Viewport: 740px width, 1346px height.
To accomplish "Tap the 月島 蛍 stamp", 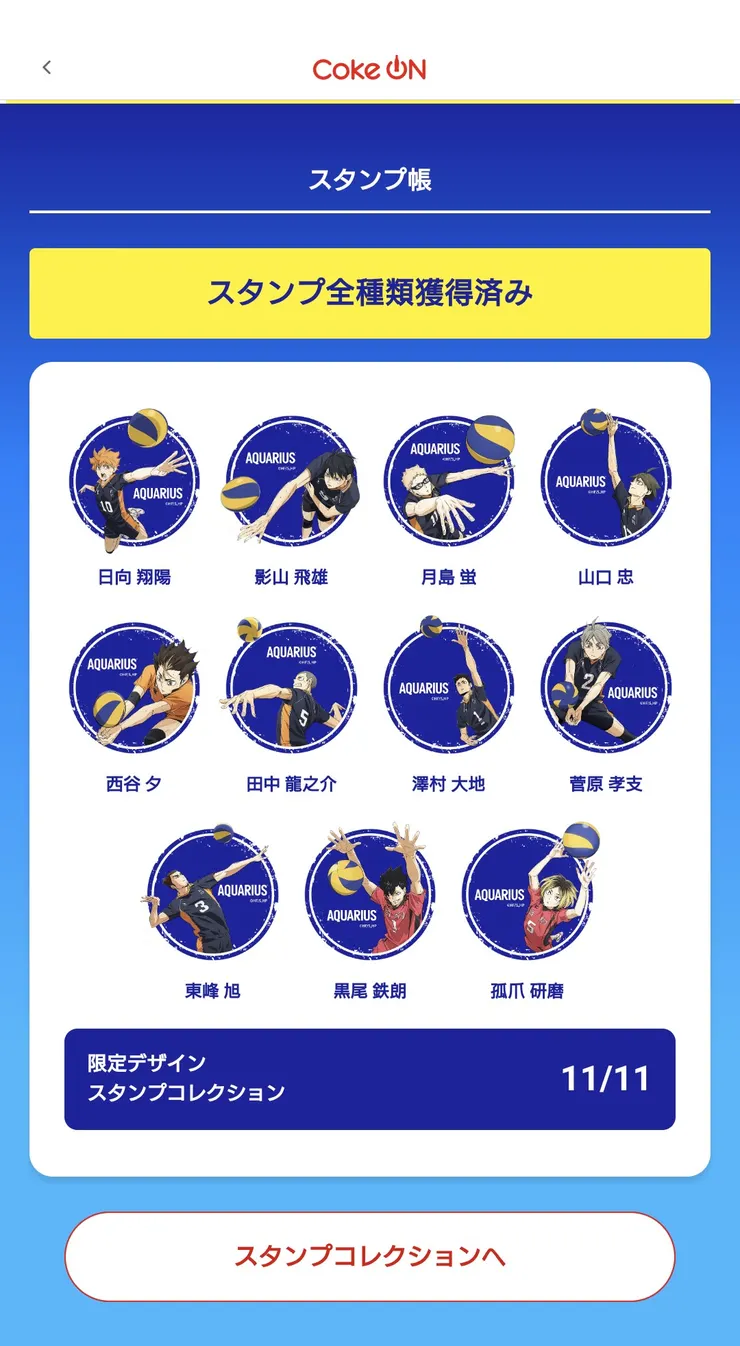I will pyautogui.click(x=448, y=481).
